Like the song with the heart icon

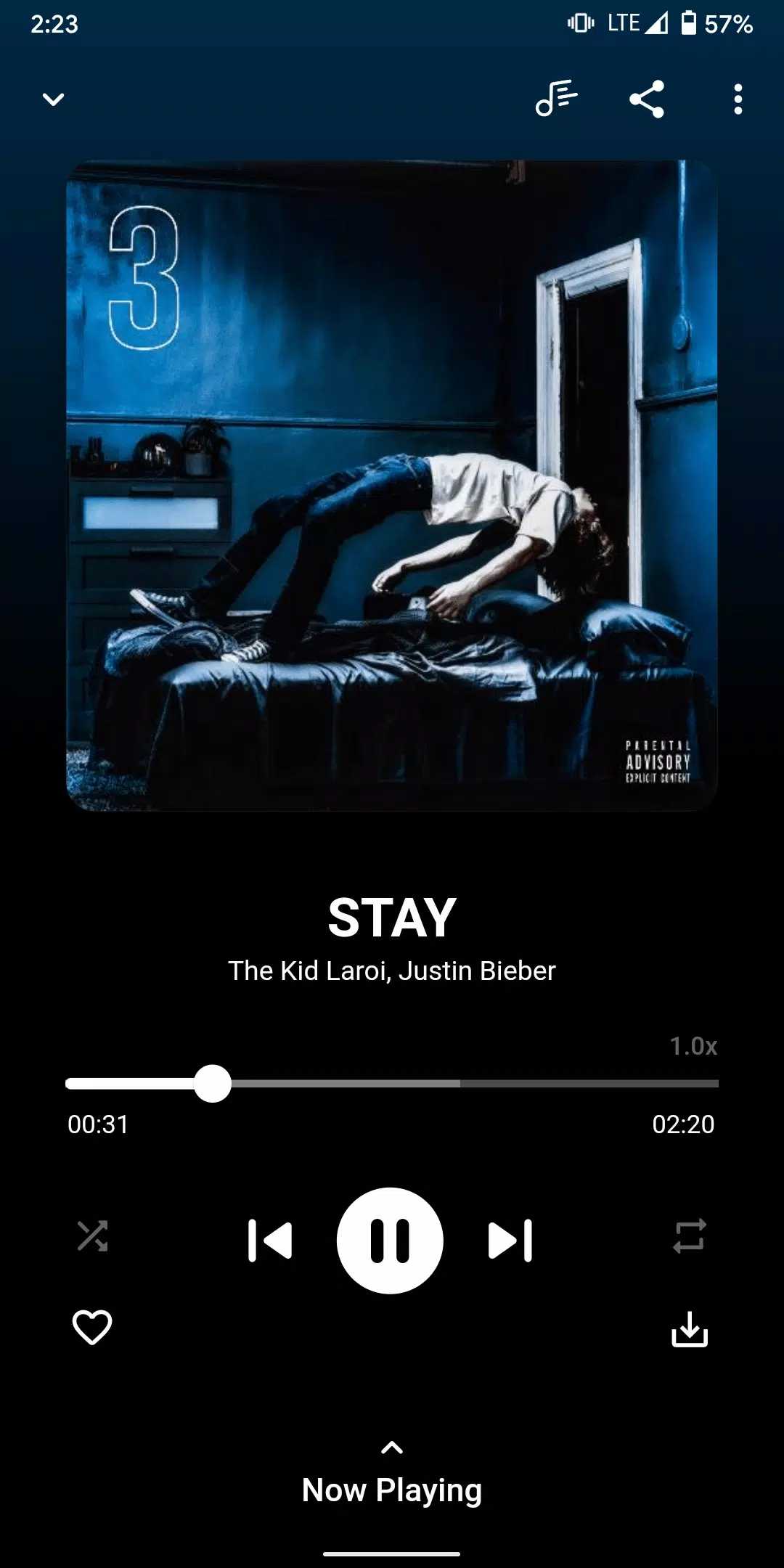[x=92, y=1327]
